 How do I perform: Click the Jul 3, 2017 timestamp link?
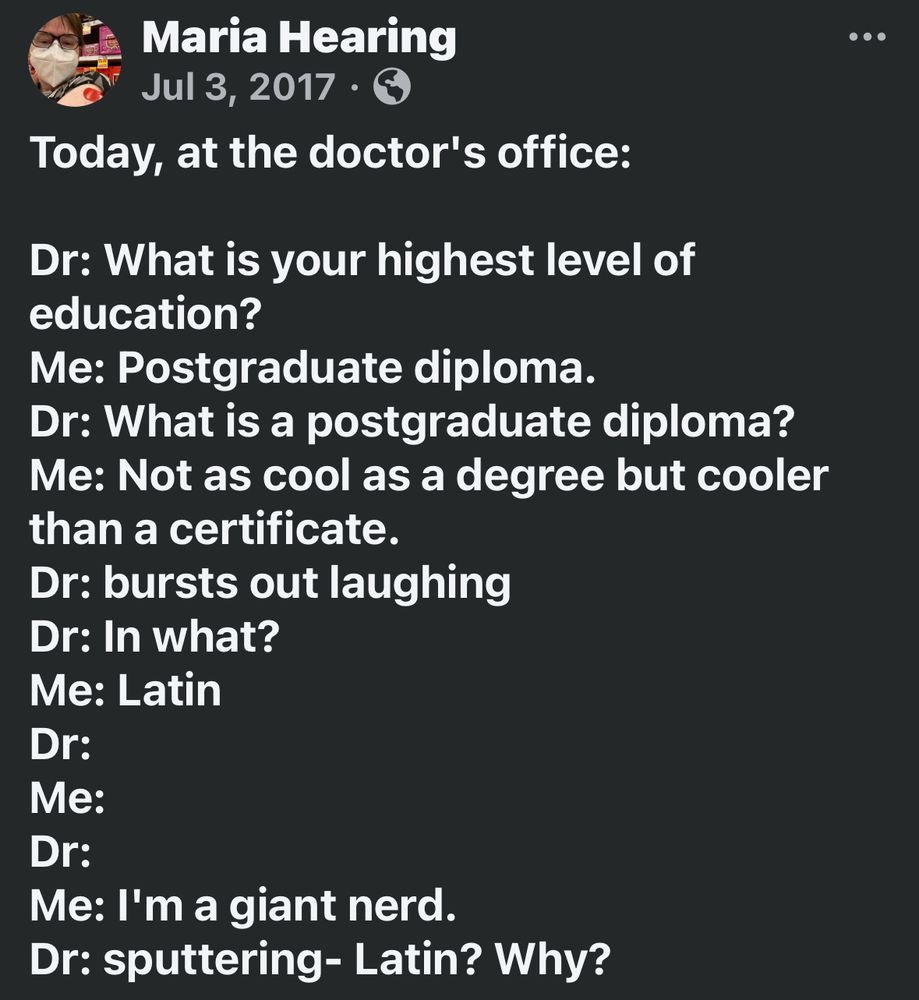tap(235, 85)
